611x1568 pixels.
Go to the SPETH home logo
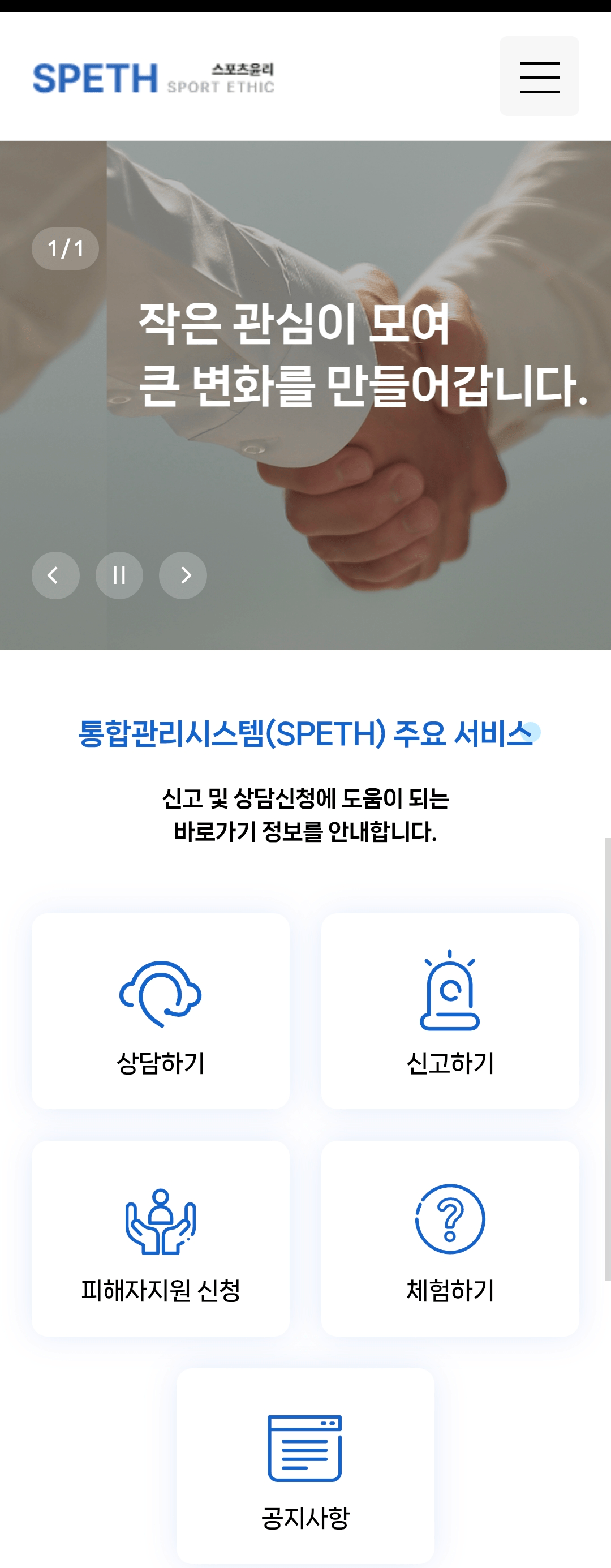click(x=153, y=79)
